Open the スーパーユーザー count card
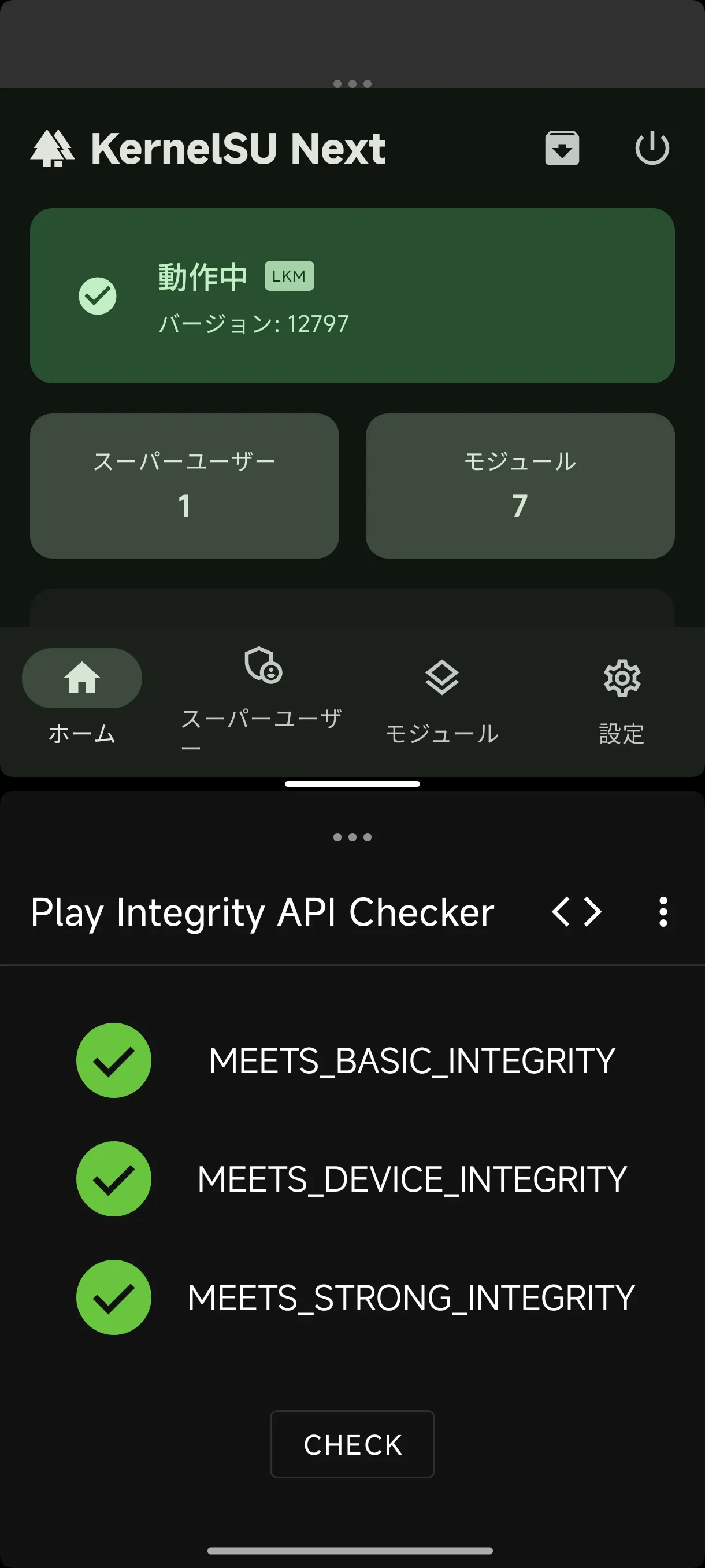Screen dimensions: 705x1568 point(184,486)
